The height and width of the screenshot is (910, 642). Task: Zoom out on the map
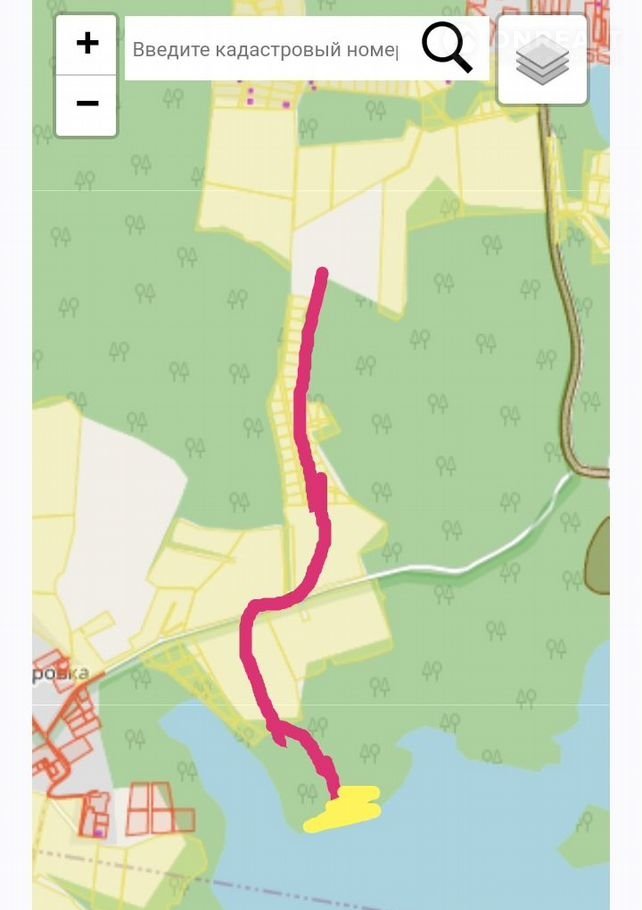tap(87, 104)
